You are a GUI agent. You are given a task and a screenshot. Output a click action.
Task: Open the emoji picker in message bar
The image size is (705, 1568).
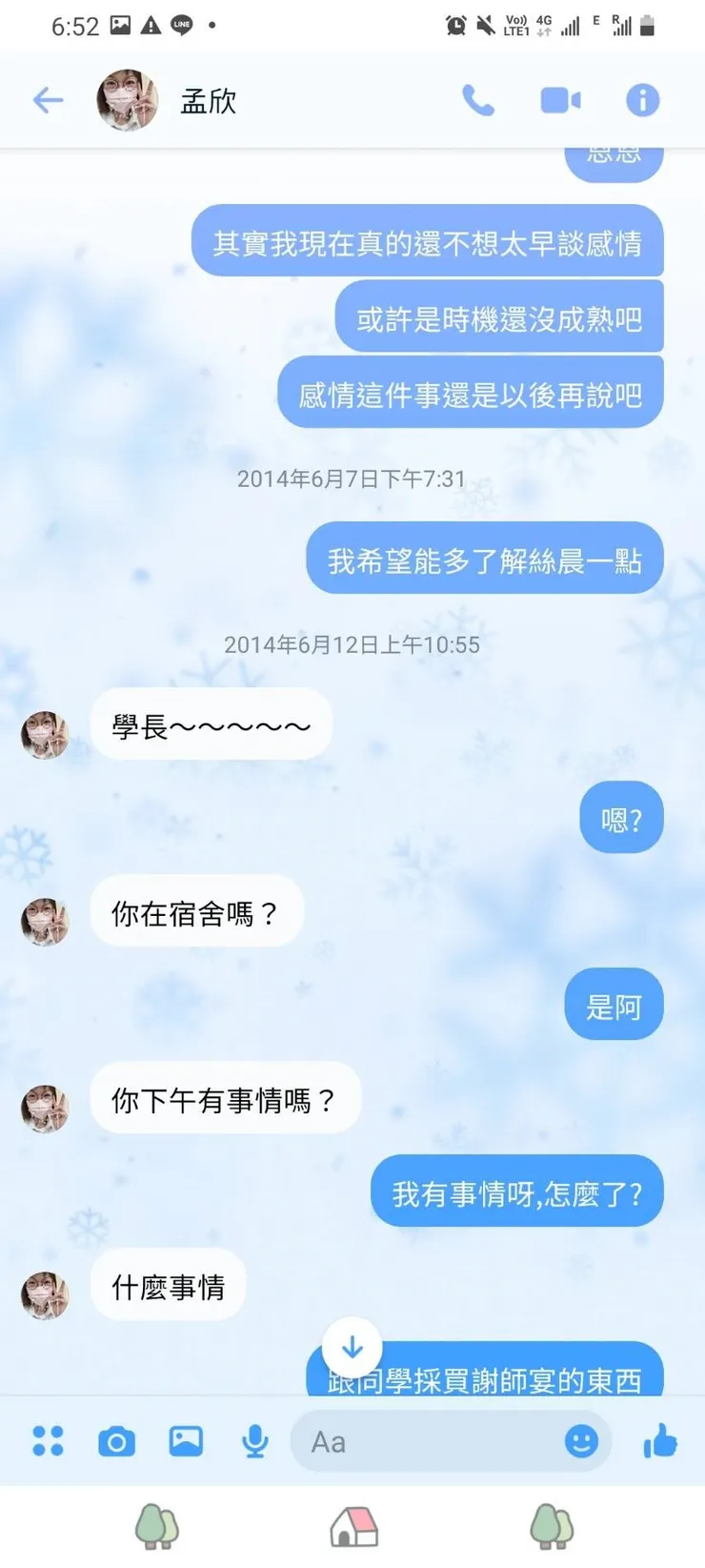click(x=580, y=1442)
